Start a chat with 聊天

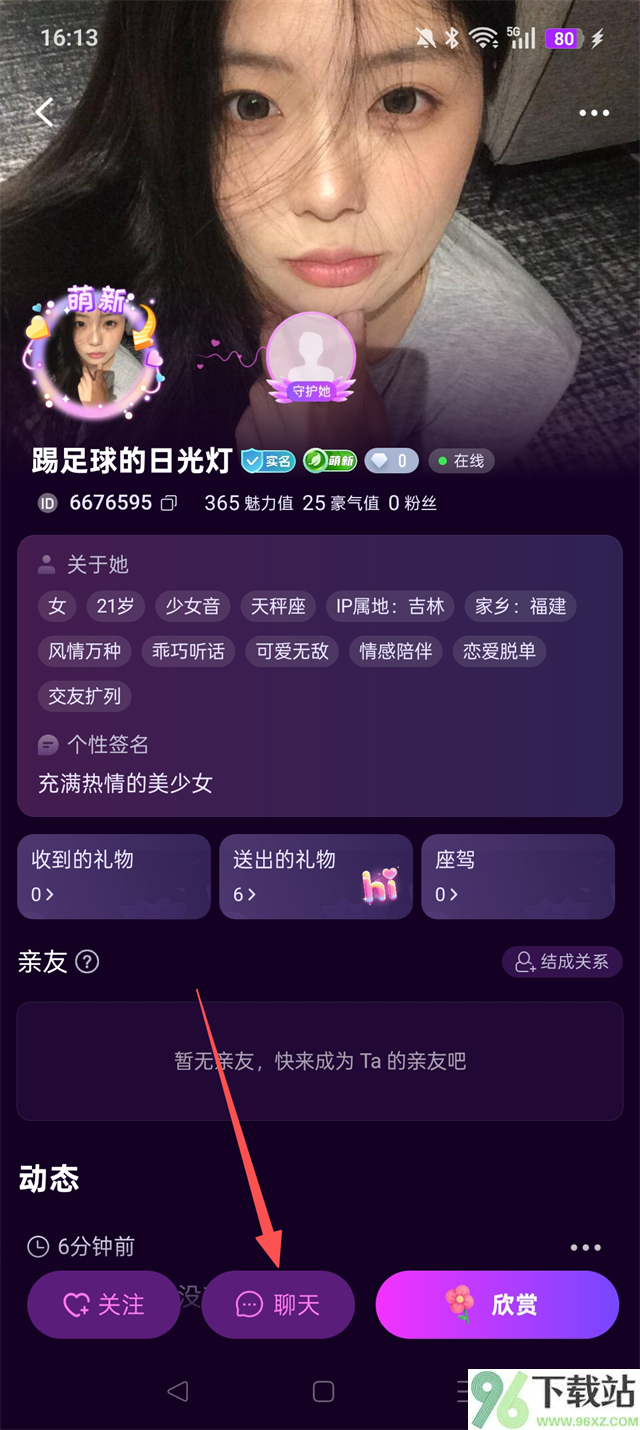tap(278, 1304)
